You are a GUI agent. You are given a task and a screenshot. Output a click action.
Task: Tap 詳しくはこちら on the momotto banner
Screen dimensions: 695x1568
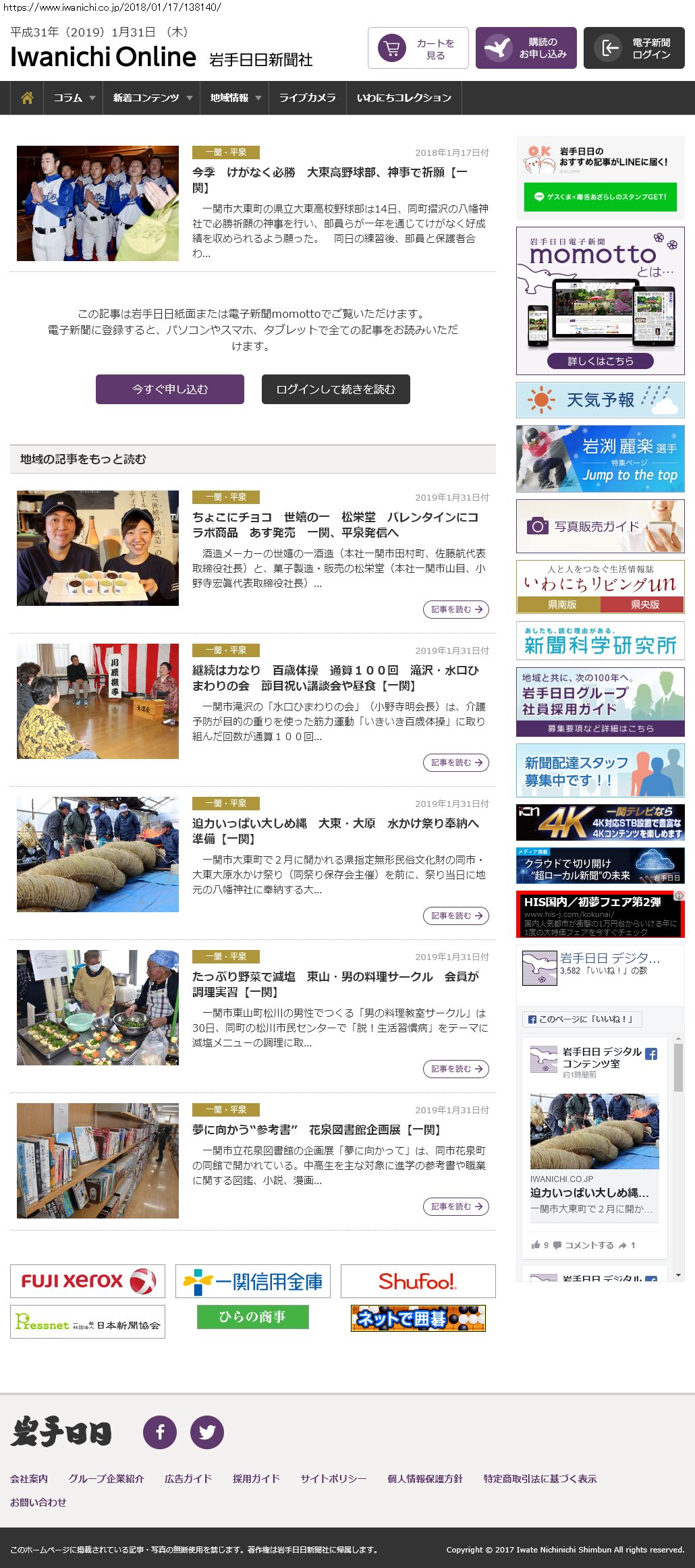(x=601, y=361)
